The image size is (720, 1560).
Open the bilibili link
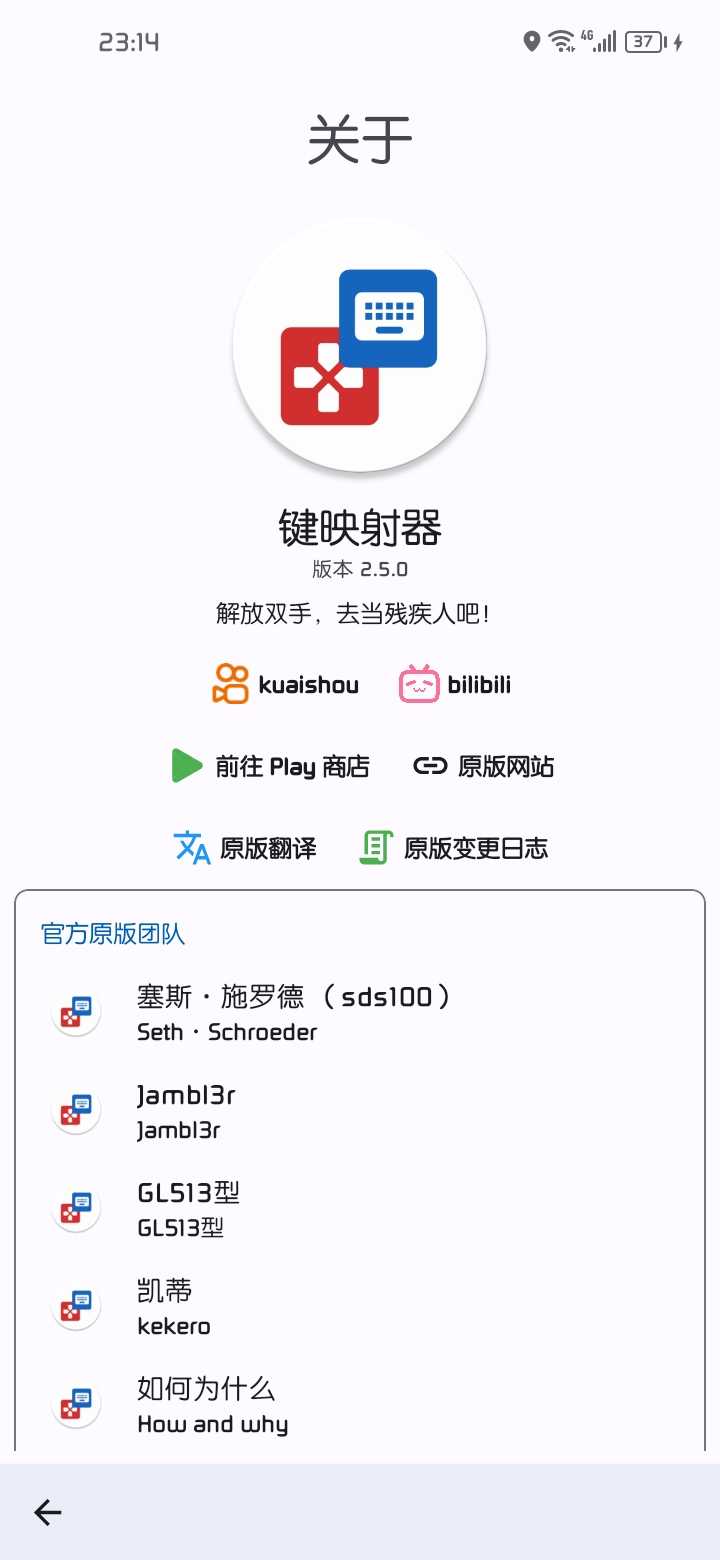tap(456, 685)
